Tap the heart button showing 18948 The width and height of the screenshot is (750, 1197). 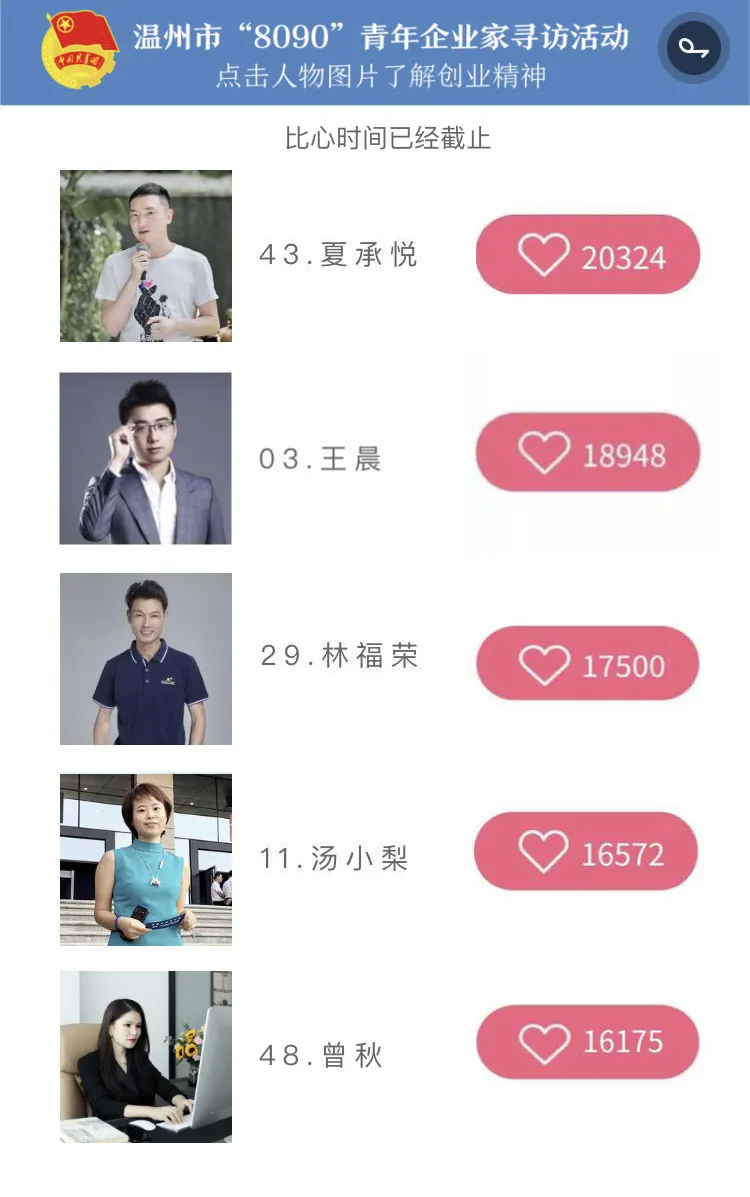(x=588, y=453)
